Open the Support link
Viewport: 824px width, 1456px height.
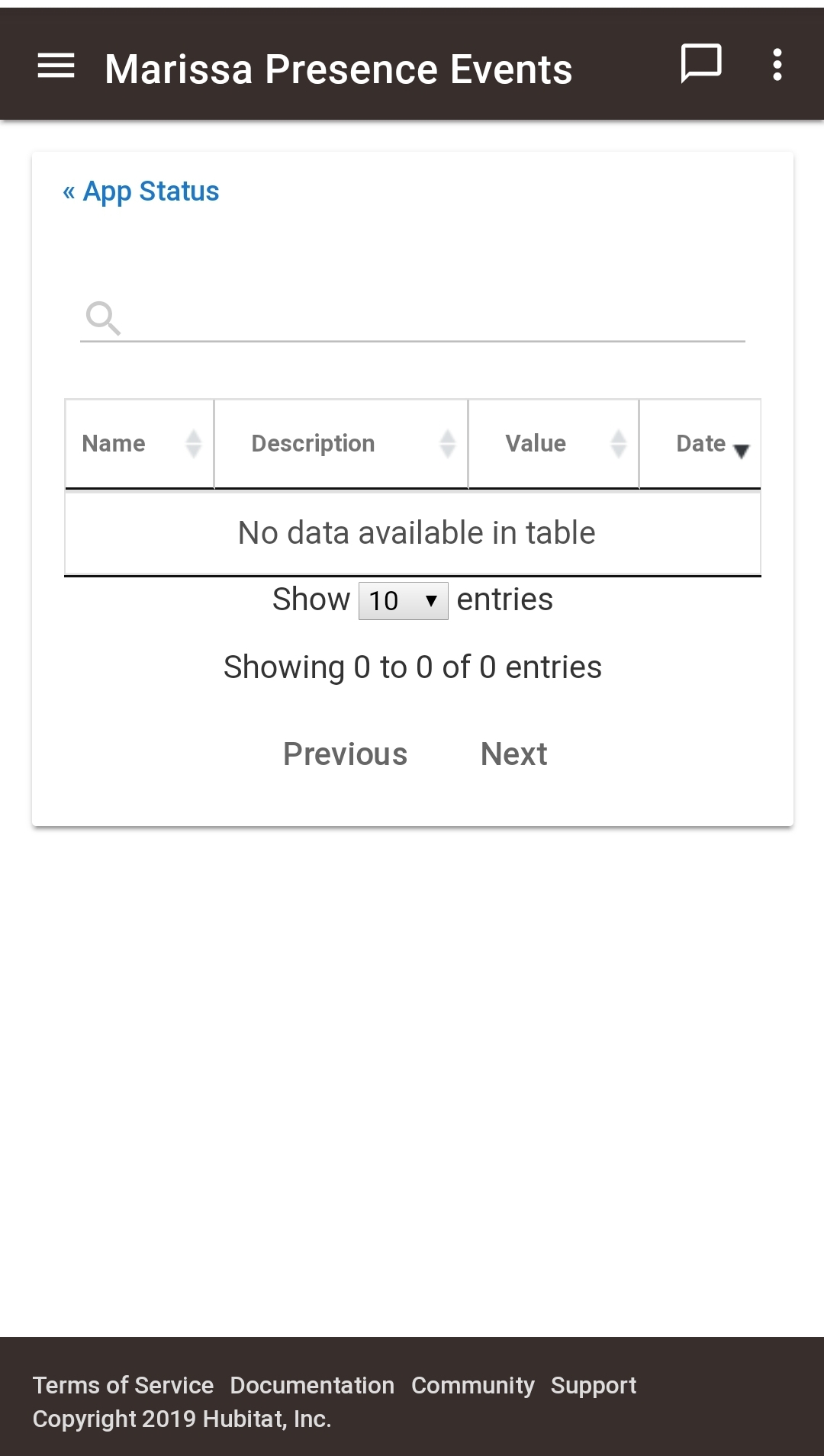[x=594, y=1385]
